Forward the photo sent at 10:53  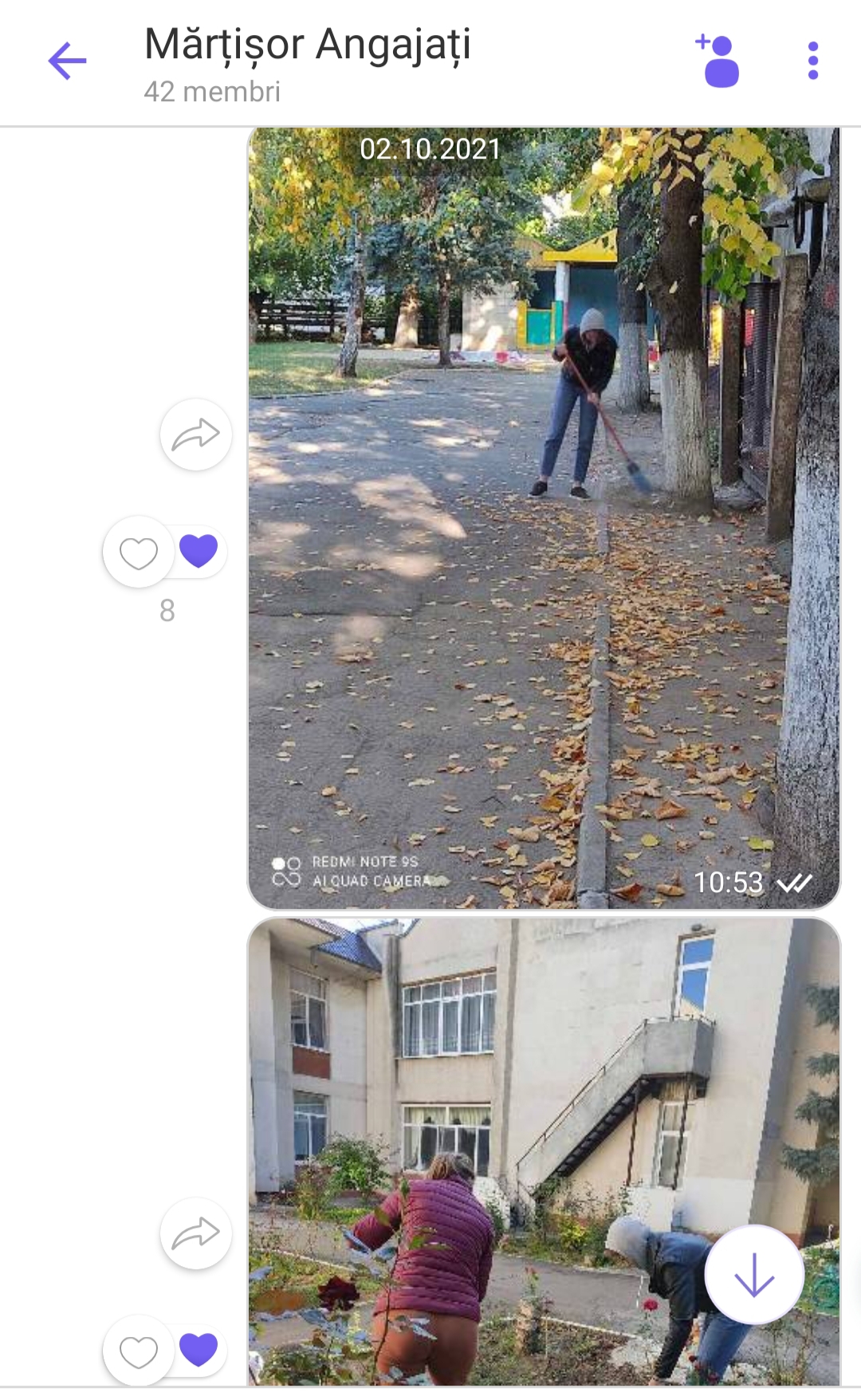[196, 435]
